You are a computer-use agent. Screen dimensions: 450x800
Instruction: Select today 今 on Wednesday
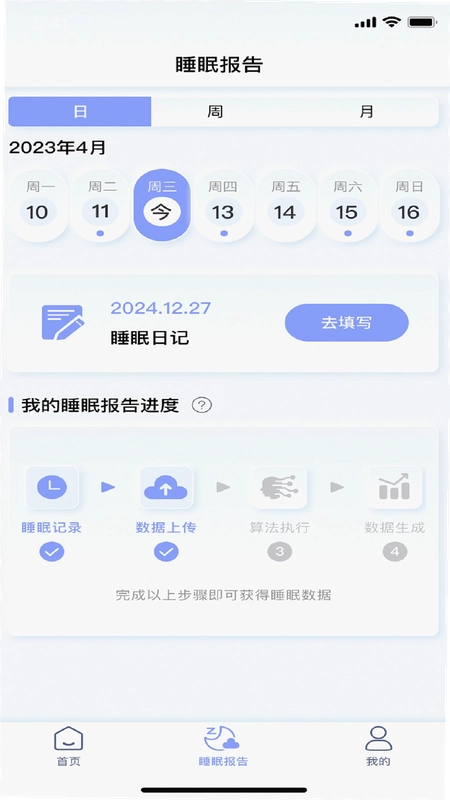click(162, 206)
